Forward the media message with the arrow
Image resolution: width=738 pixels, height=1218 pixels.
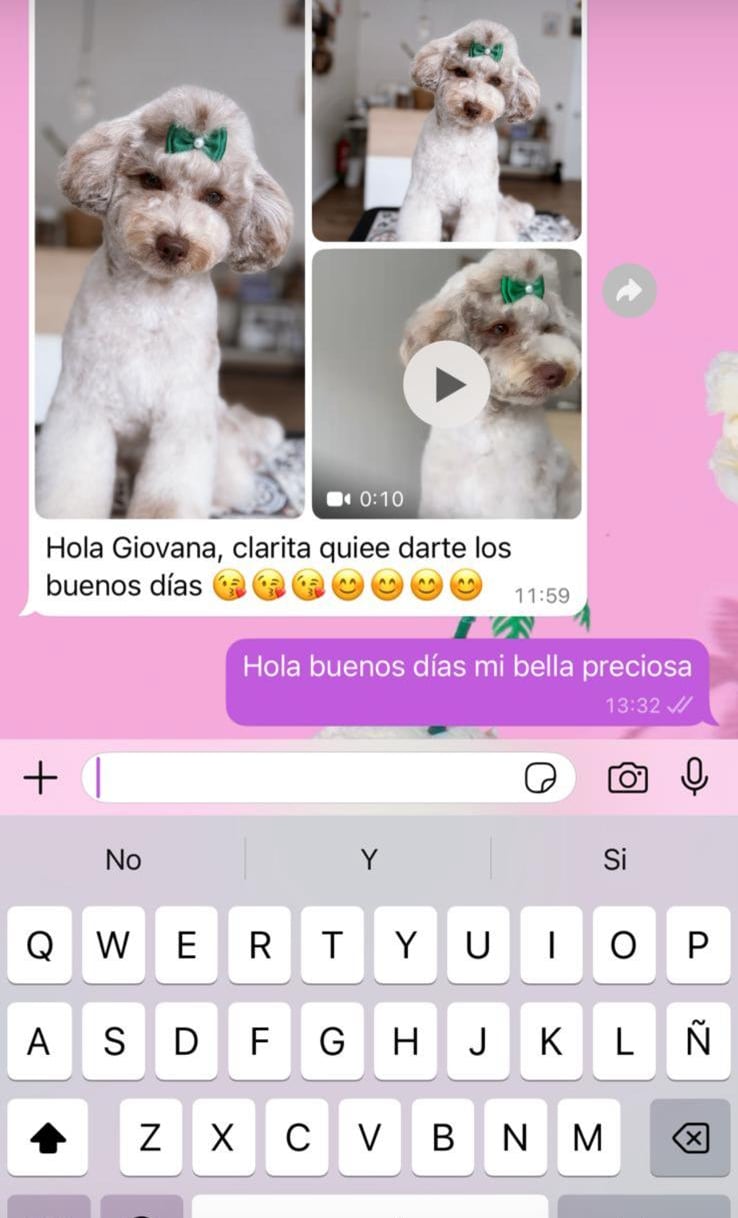[630, 291]
